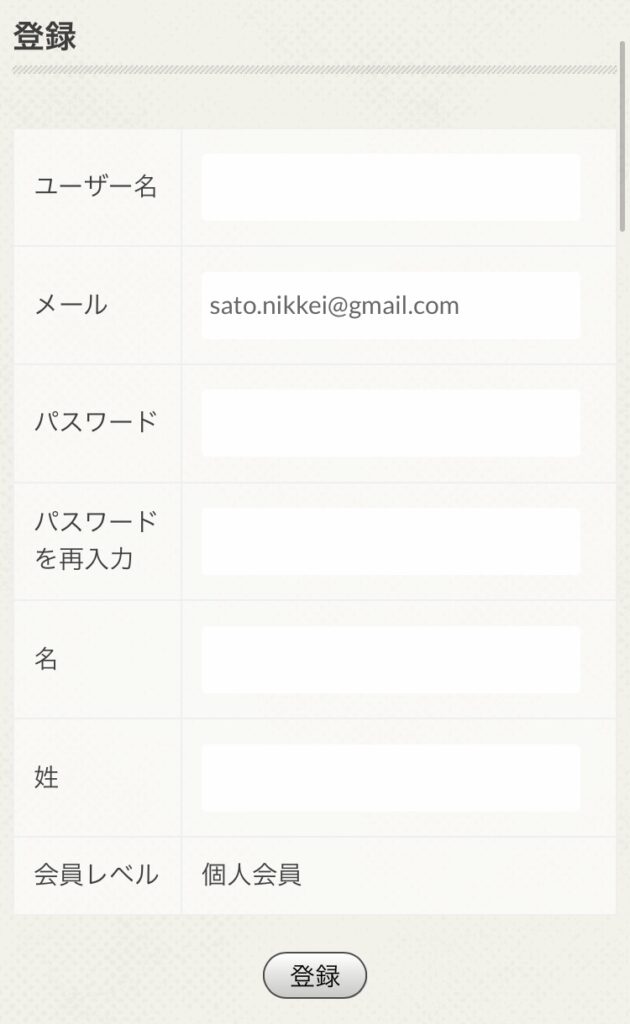Focus the パスワード text field

(390, 423)
